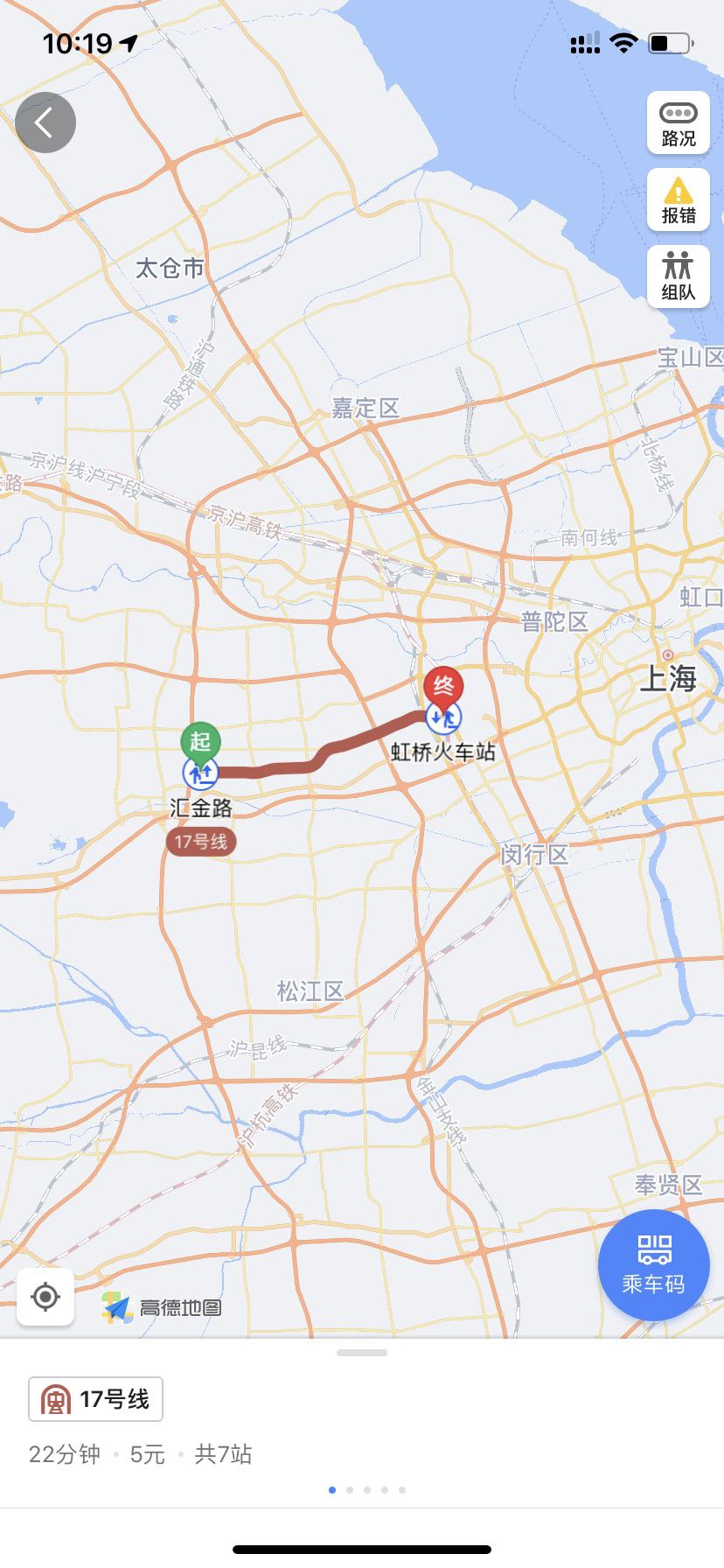Image resolution: width=724 pixels, height=1568 pixels.
Task: Toggle the 路况 traffic layer
Action: click(678, 123)
